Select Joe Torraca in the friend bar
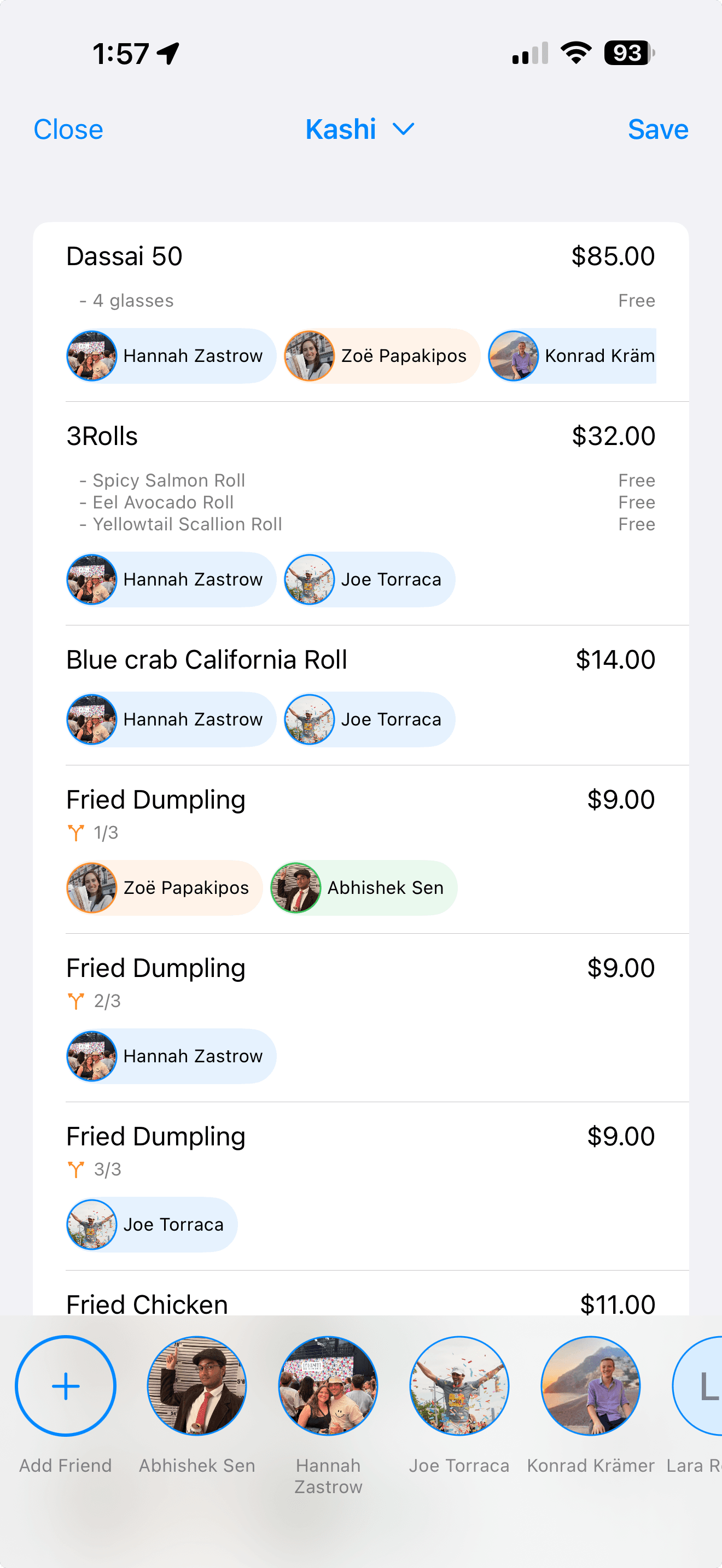This screenshot has width=722, height=1568. 459,1386
